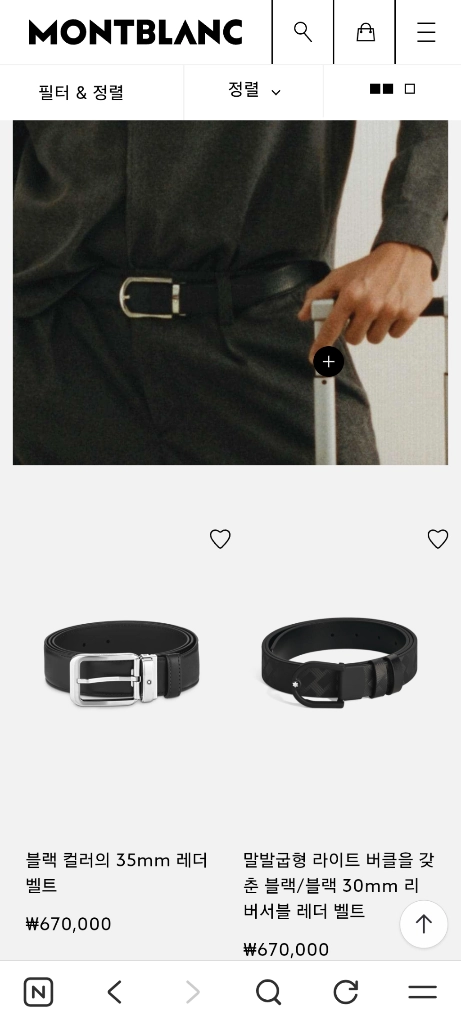Open 필터 & 정렬 options

(x=81, y=92)
